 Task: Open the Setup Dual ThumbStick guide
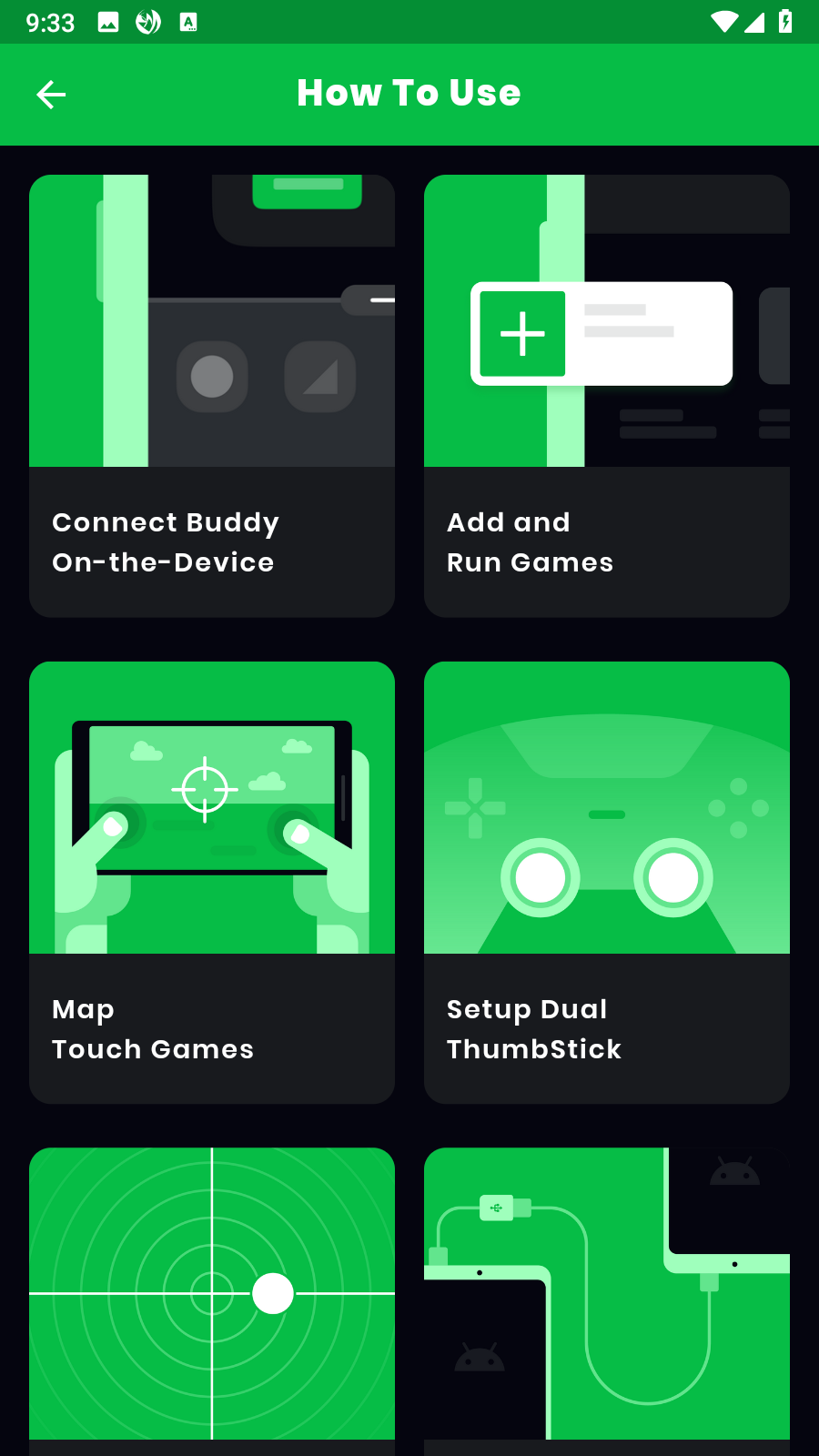[x=607, y=883]
